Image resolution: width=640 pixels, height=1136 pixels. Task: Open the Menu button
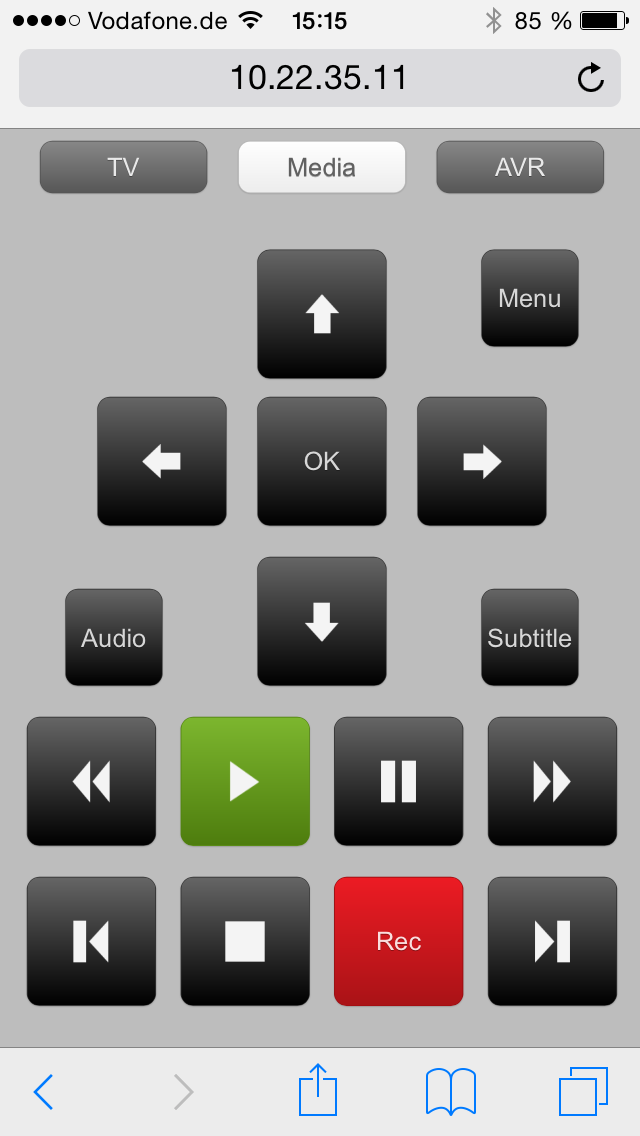click(x=529, y=298)
